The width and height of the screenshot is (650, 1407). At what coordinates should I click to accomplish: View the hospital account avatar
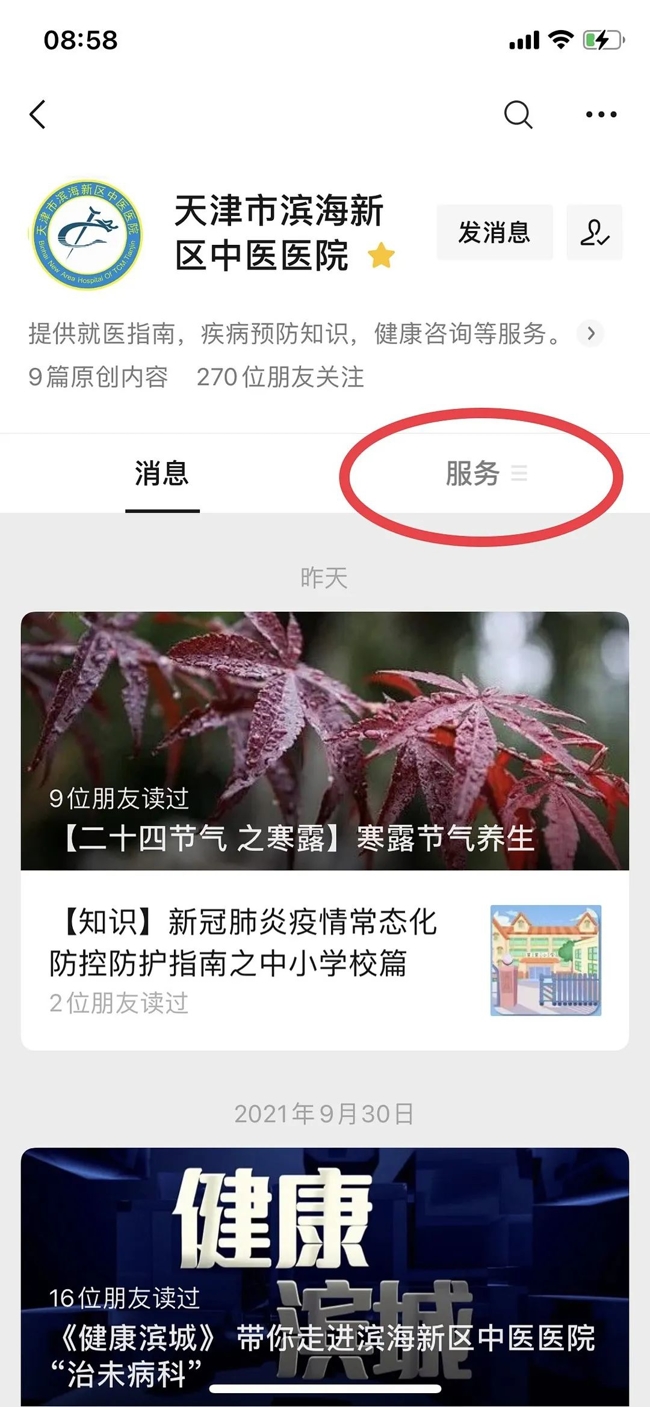pos(86,235)
